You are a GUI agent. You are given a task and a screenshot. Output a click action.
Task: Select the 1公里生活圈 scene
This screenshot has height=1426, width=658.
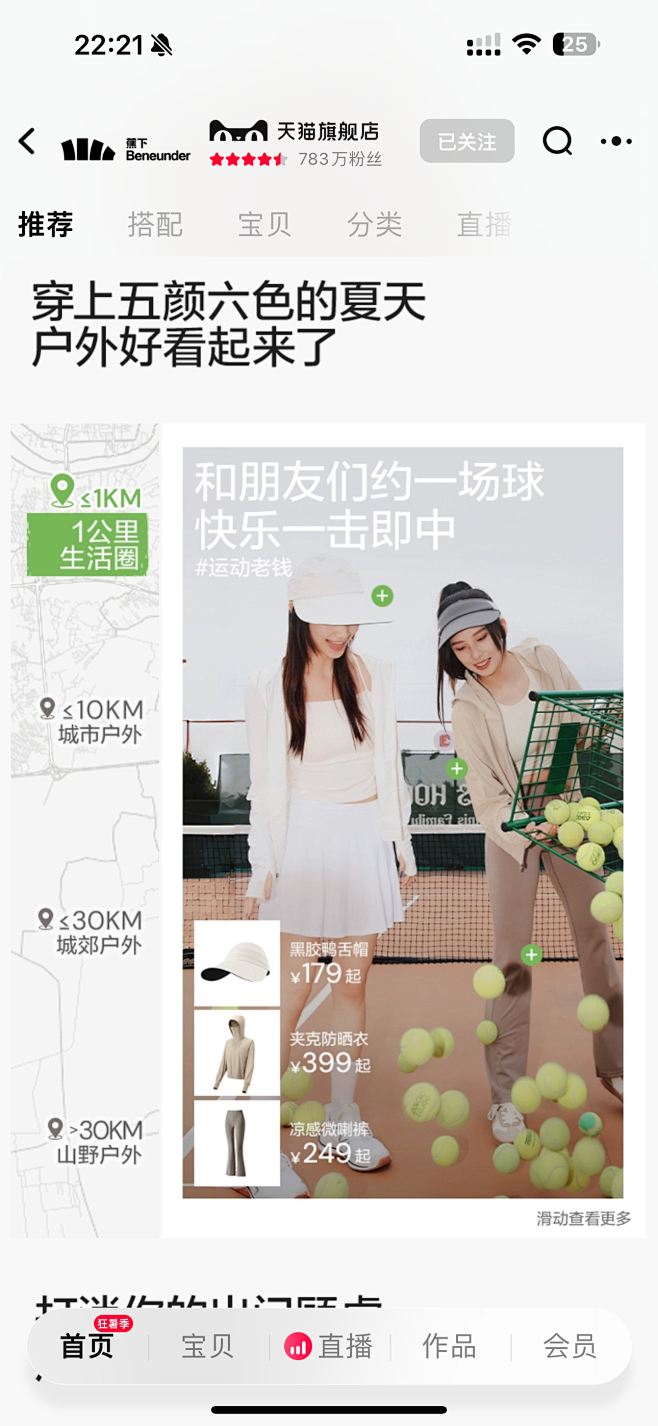click(88, 544)
